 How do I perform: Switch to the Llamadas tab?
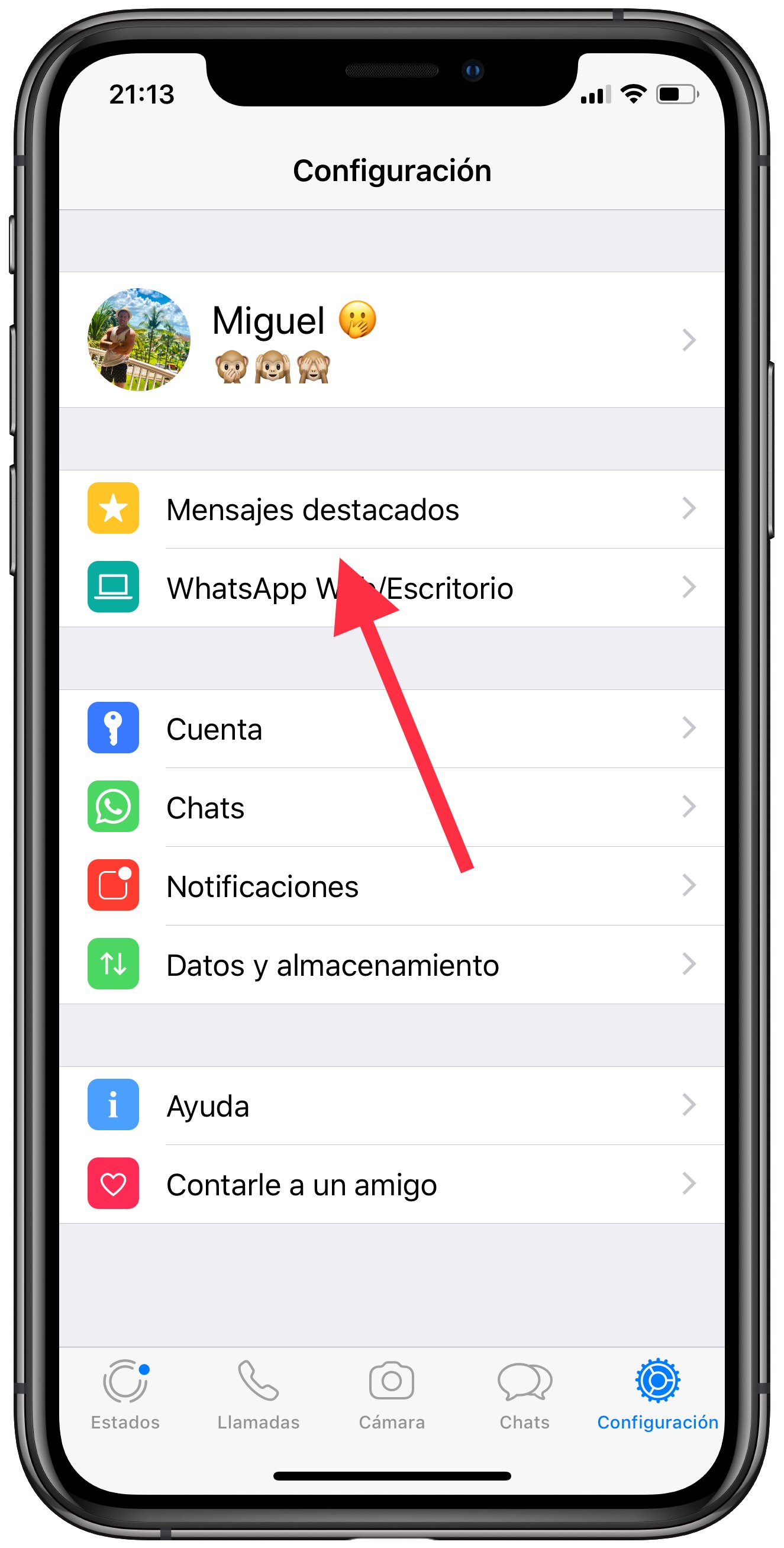(x=259, y=1395)
